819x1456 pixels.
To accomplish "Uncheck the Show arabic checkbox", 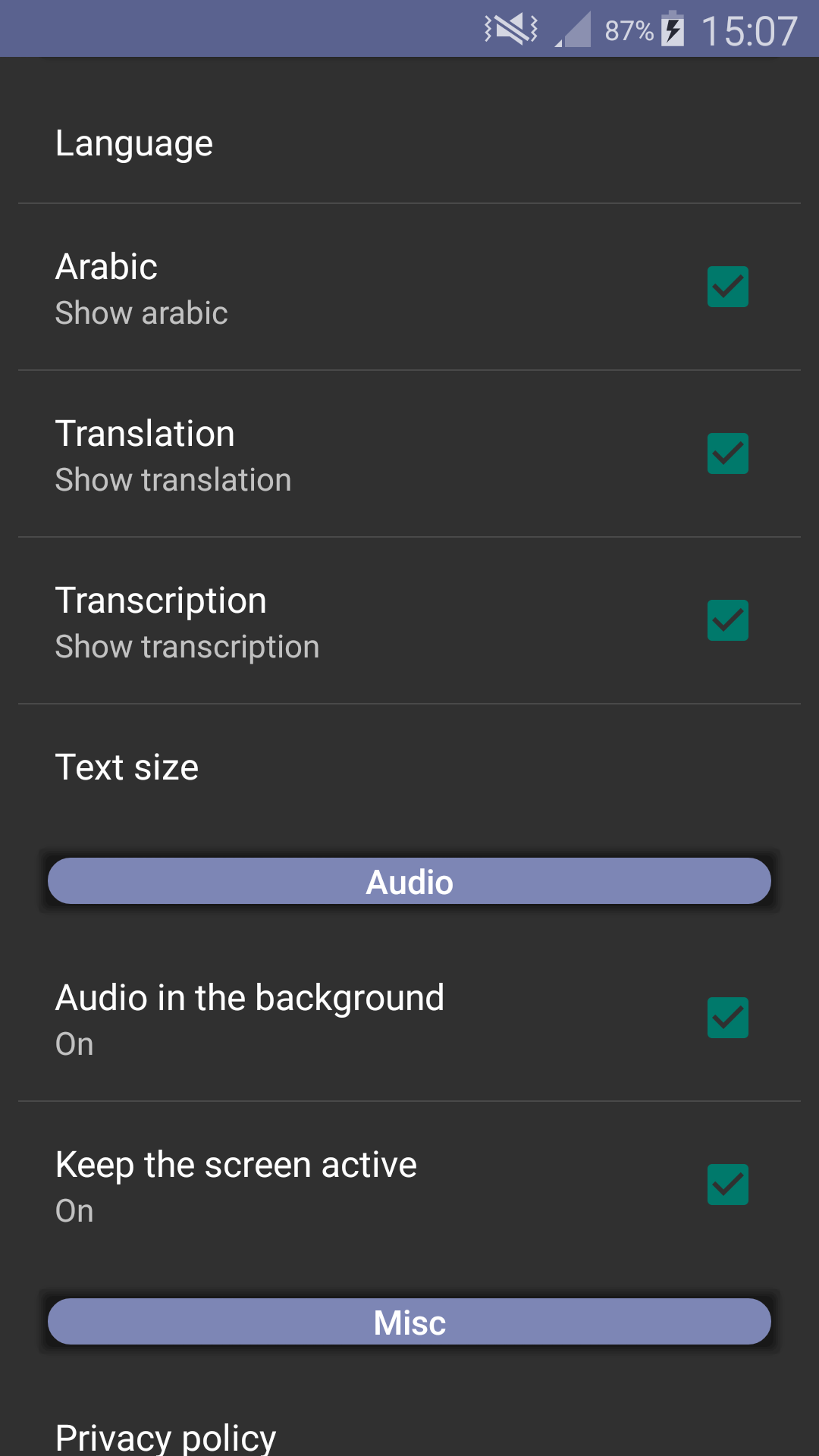I will 727,287.
